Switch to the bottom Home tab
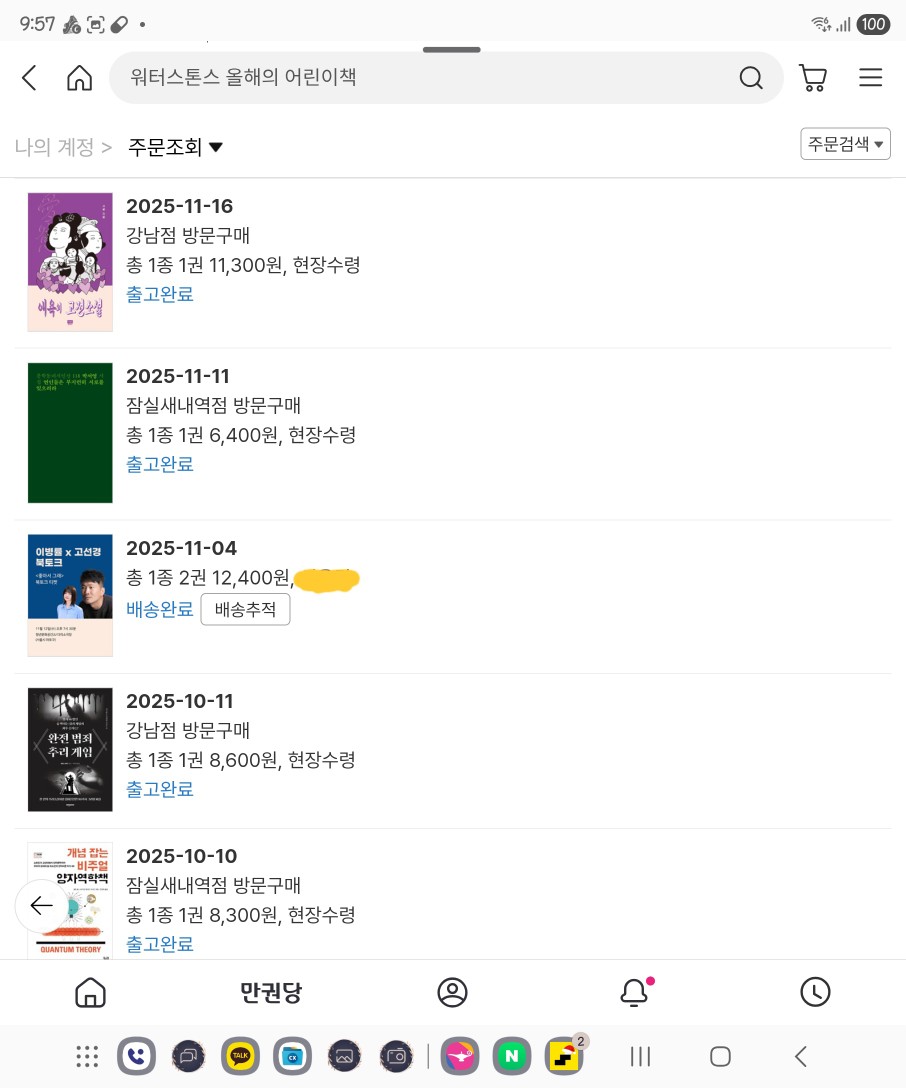This screenshot has width=906, height=1088. tap(90, 992)
